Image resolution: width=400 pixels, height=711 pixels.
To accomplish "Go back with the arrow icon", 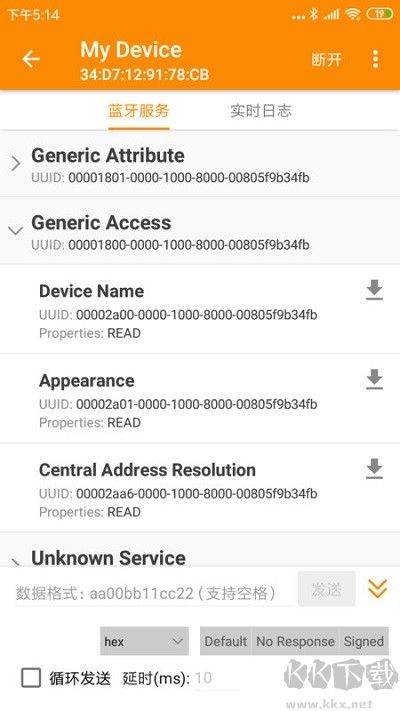I will click(31, 59).
